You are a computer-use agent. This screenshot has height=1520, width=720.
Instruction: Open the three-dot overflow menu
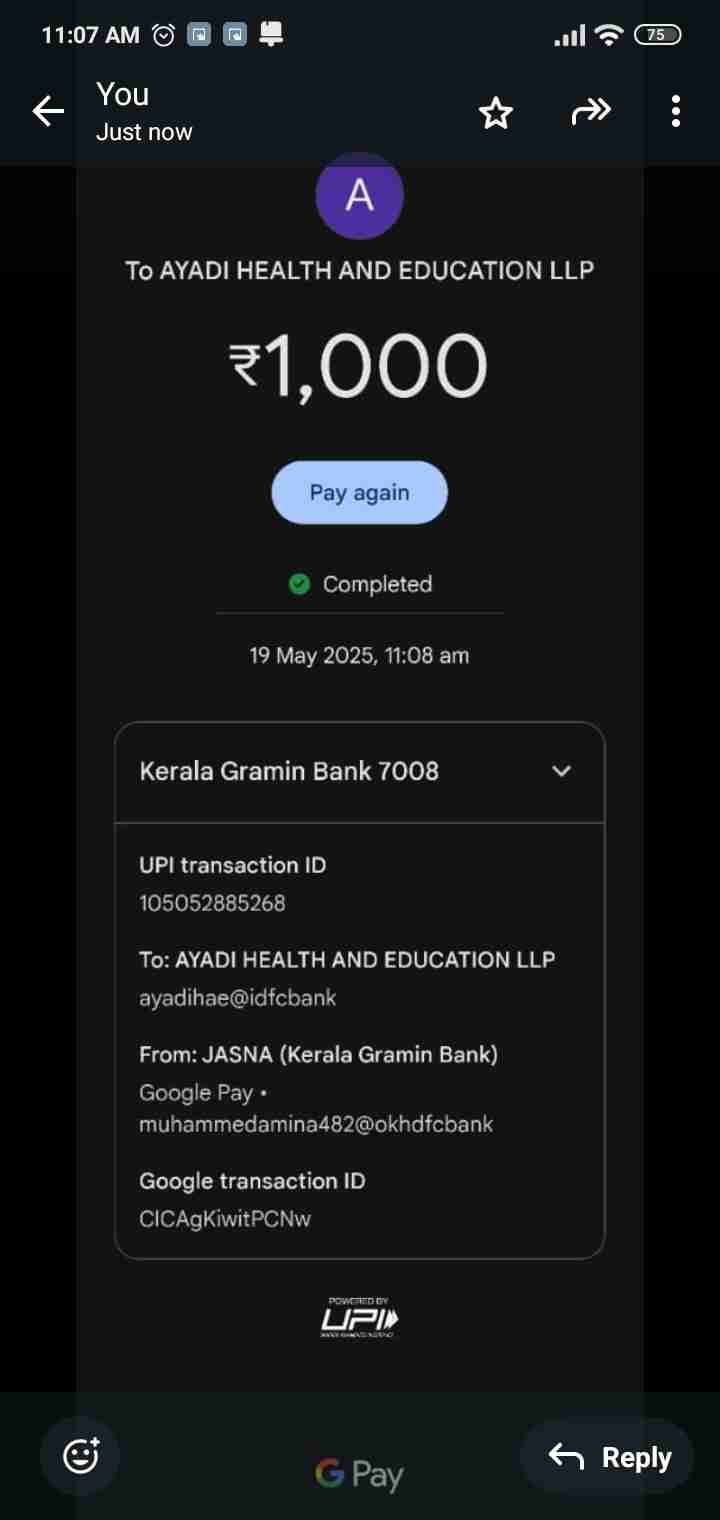[x=676, y=112]
